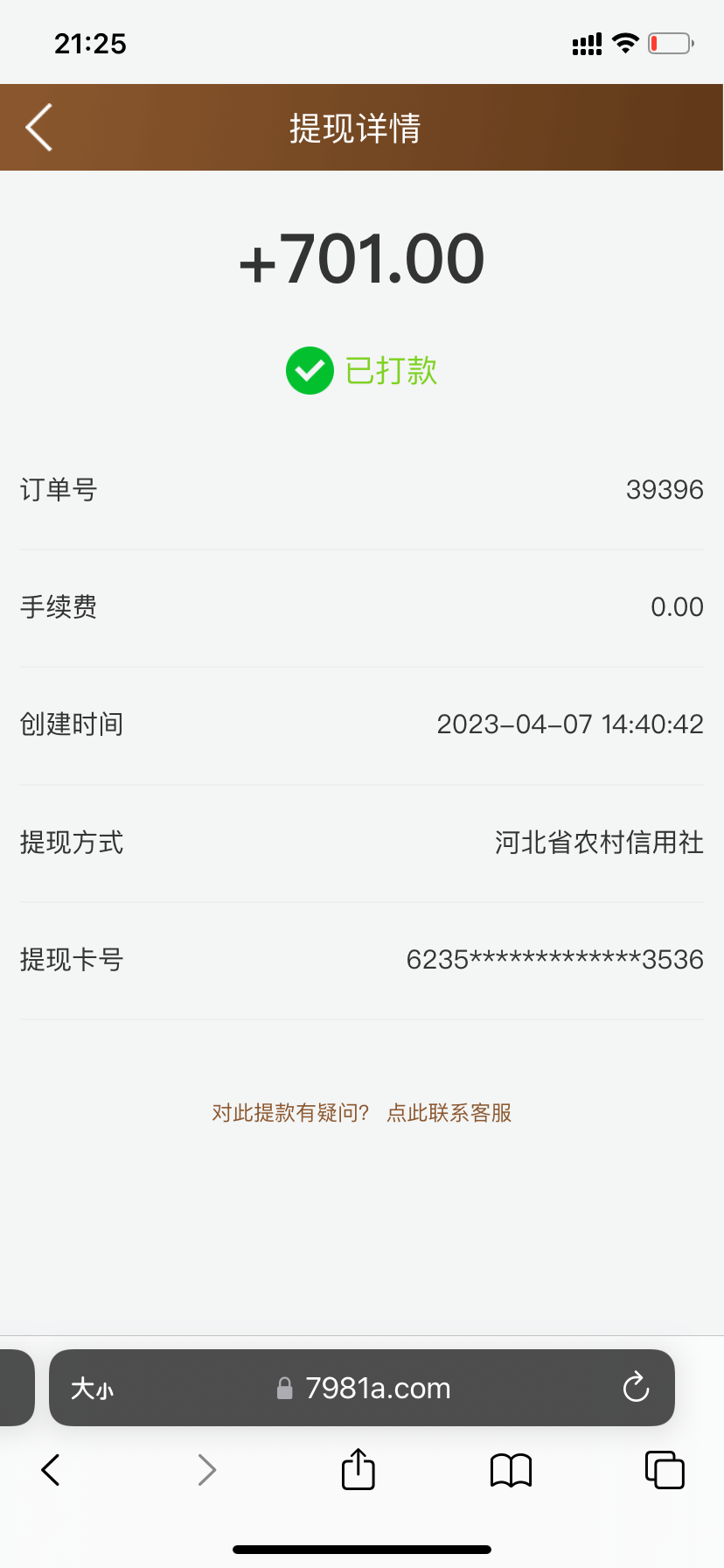
Task: Tap the battery indicator in status bar
Action: point(669,41)
